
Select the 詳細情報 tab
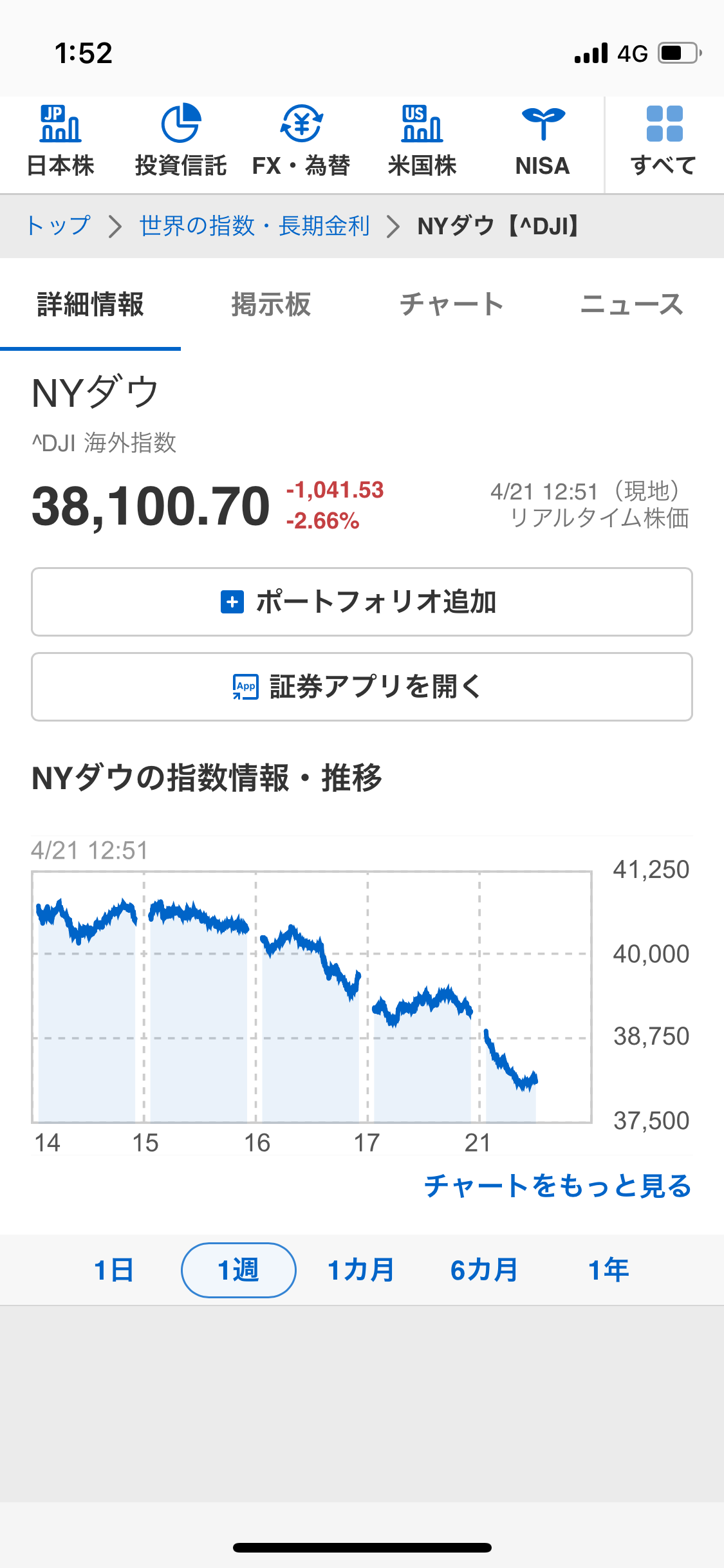(90, 304)
